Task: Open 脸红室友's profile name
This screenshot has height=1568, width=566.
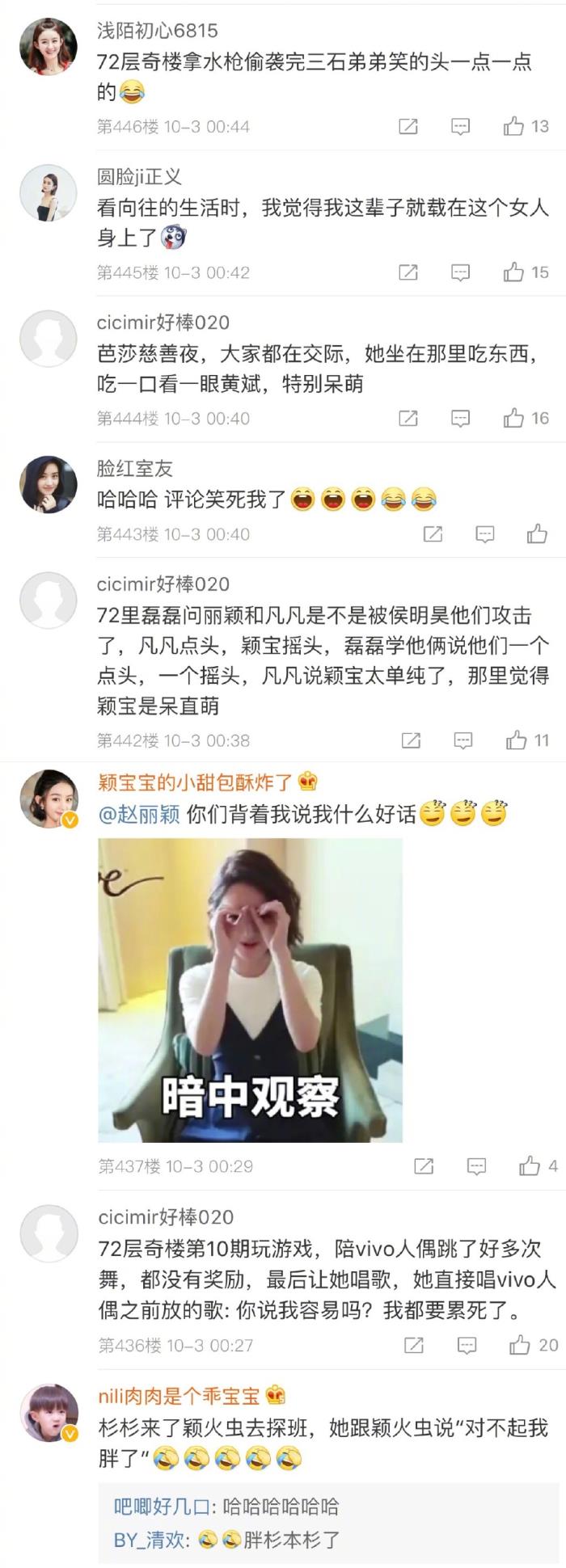Action: coord(134,469)
